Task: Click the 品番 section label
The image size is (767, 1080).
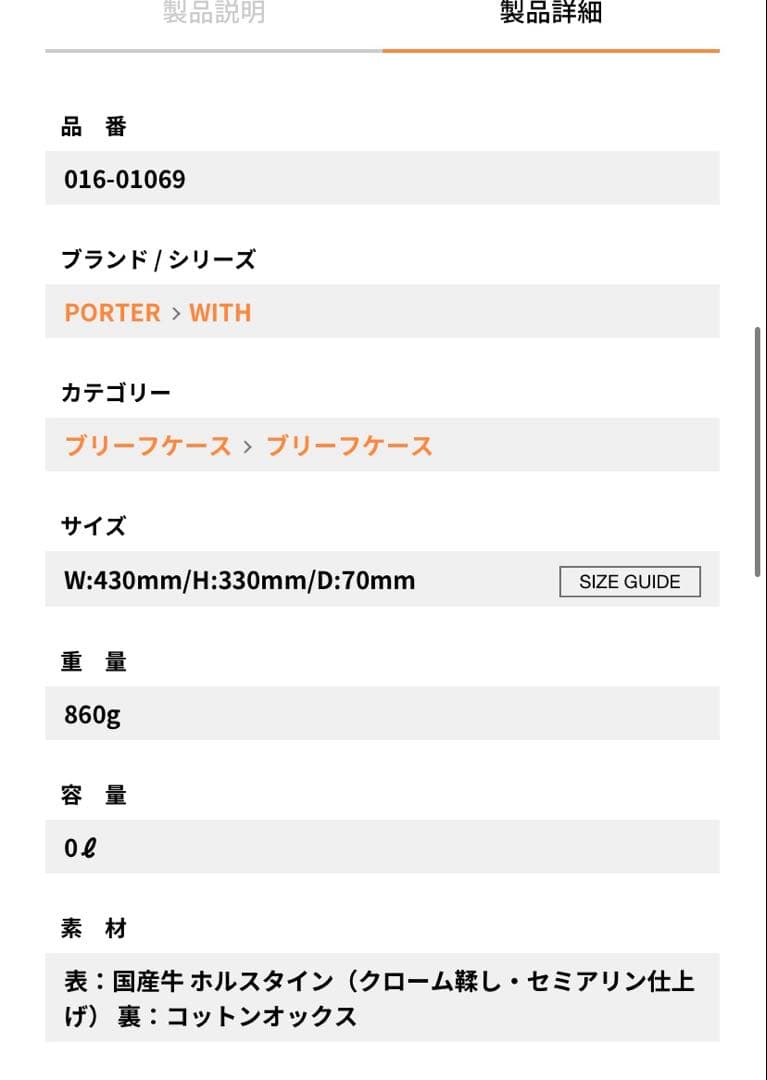Action: coord(92,126)
